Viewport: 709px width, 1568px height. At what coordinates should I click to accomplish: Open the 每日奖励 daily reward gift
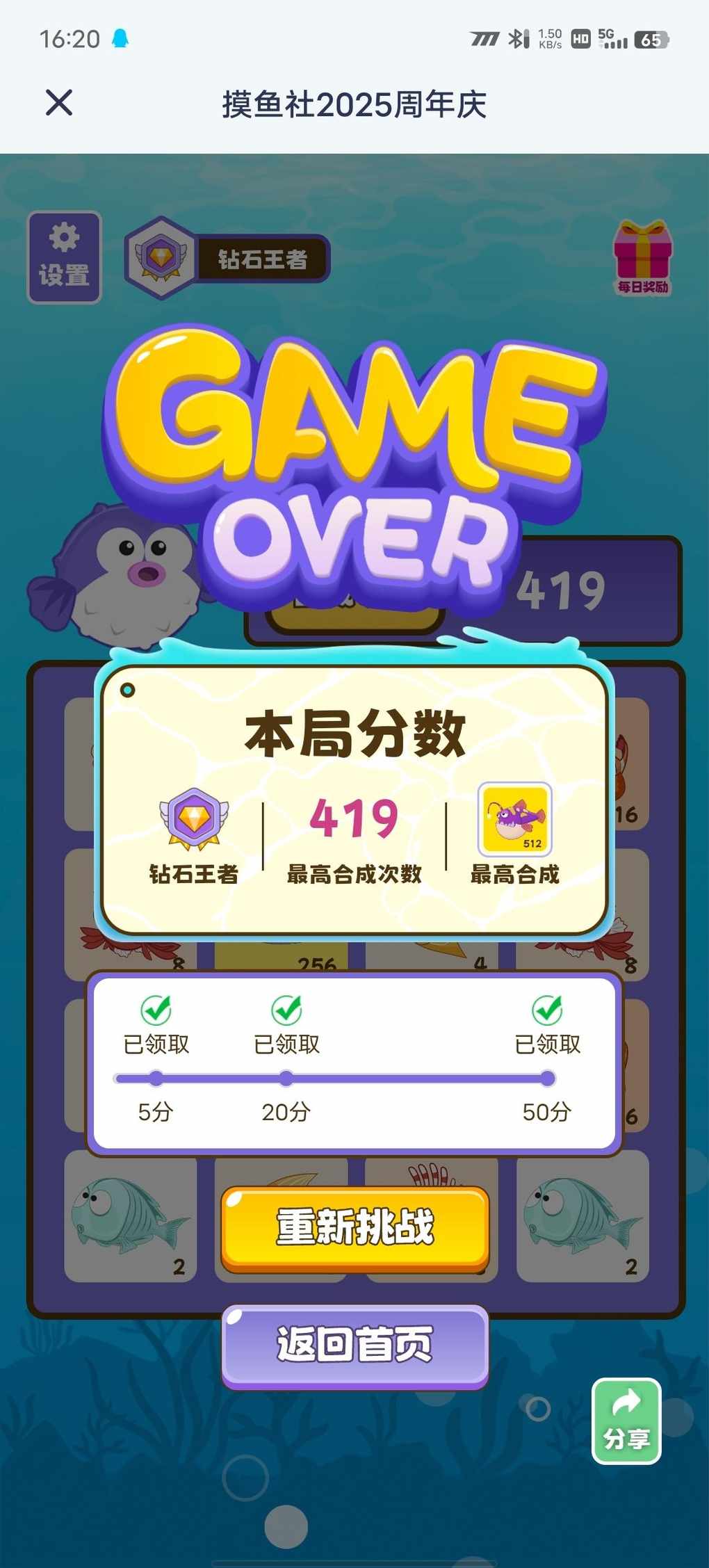642,258
